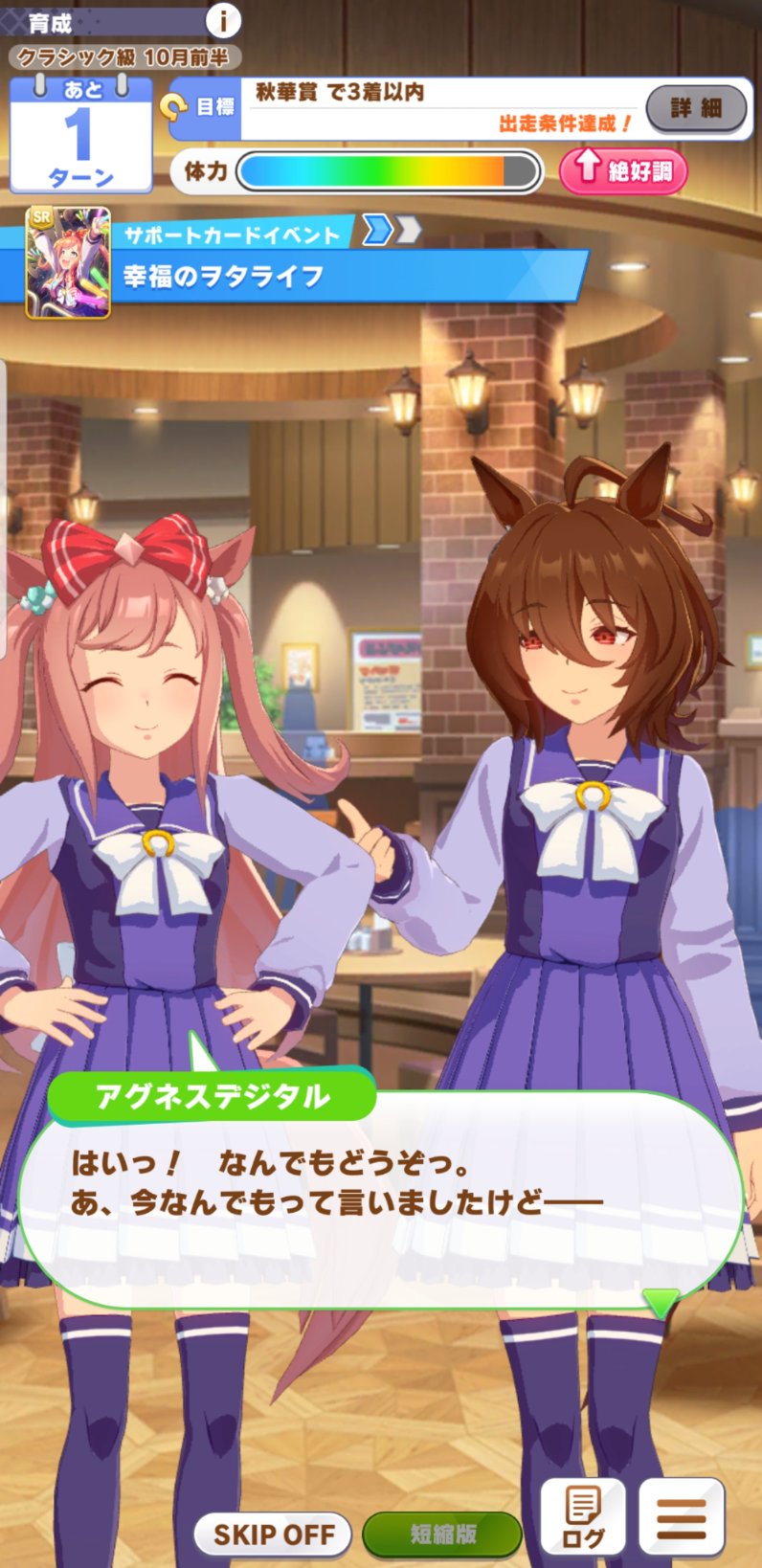
Task: Tap the 詳細 details button
Action: click(x=696, y=109)
